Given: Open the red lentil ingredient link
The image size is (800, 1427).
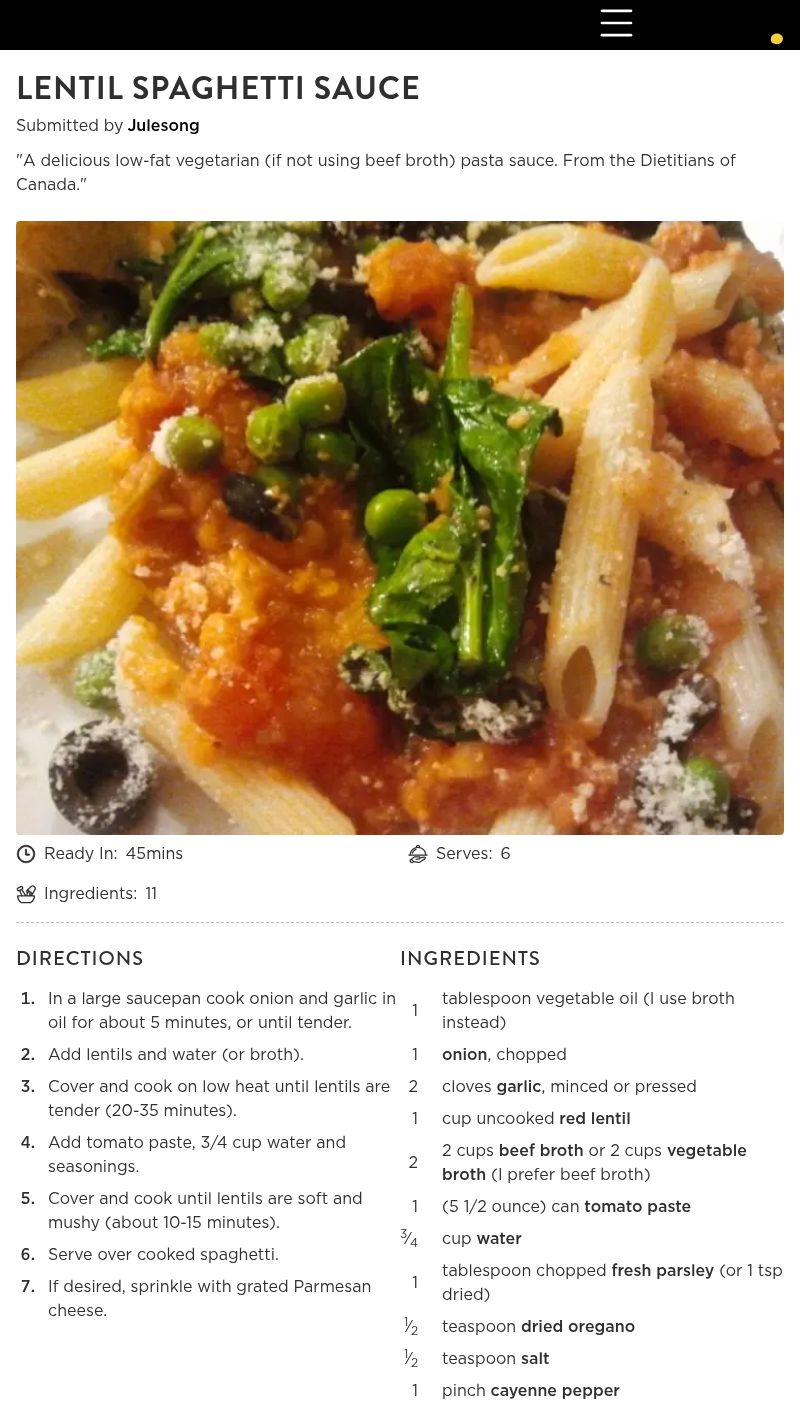Looking at the screenshot, I should click(594, 1119).
